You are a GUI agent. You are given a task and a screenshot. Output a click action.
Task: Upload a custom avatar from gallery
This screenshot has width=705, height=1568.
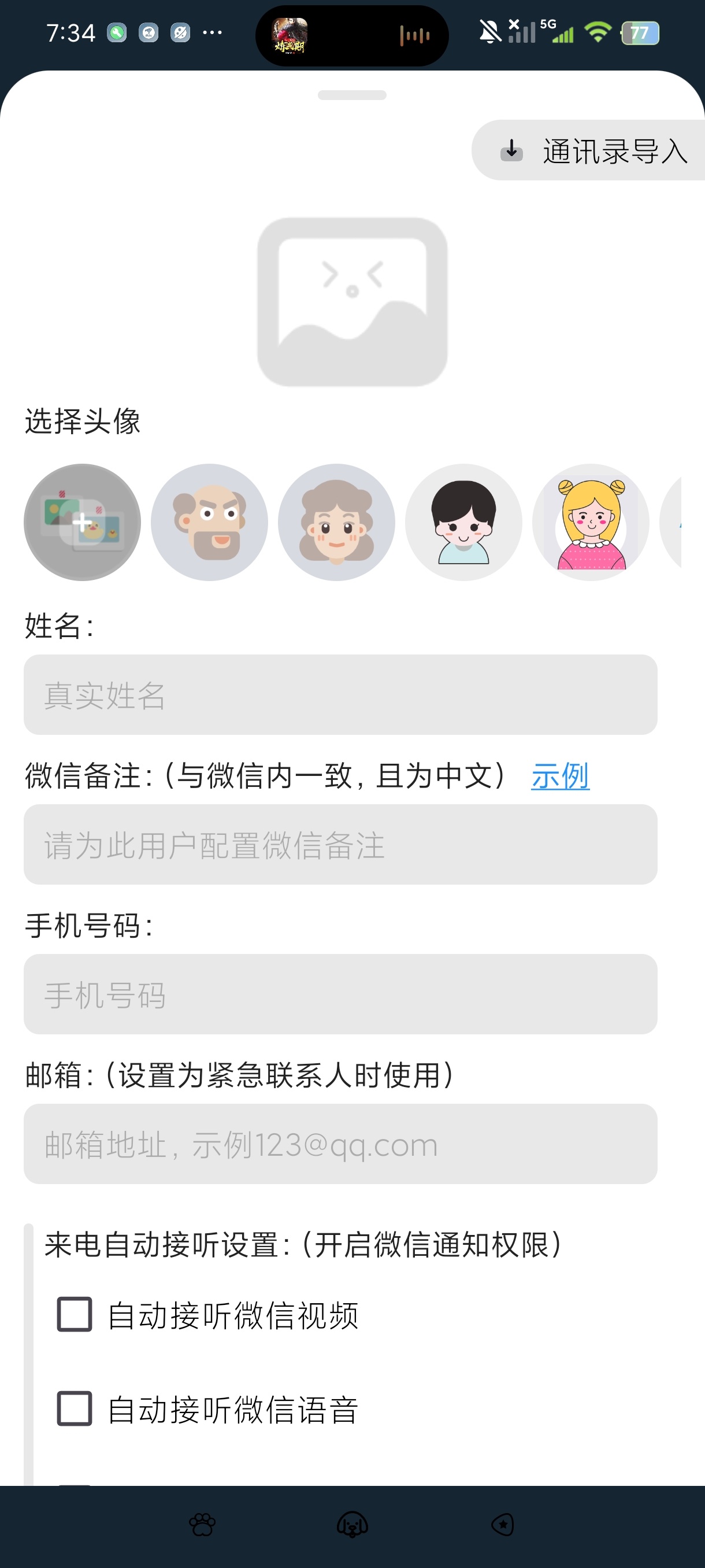coord(82,522)
